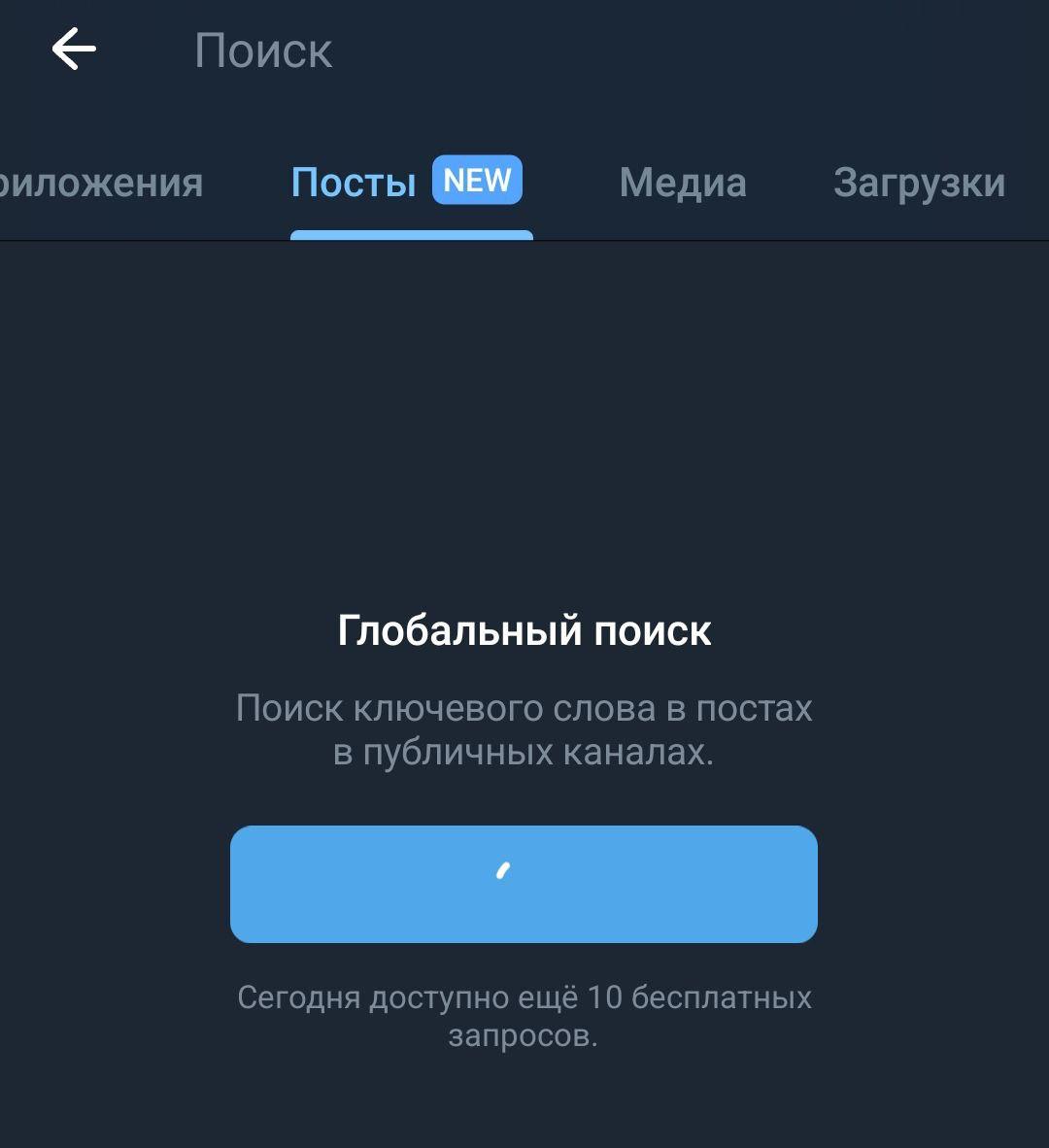Open the Загрузки tab
The image size is (1049, 1148).
[x=919, y=183]
